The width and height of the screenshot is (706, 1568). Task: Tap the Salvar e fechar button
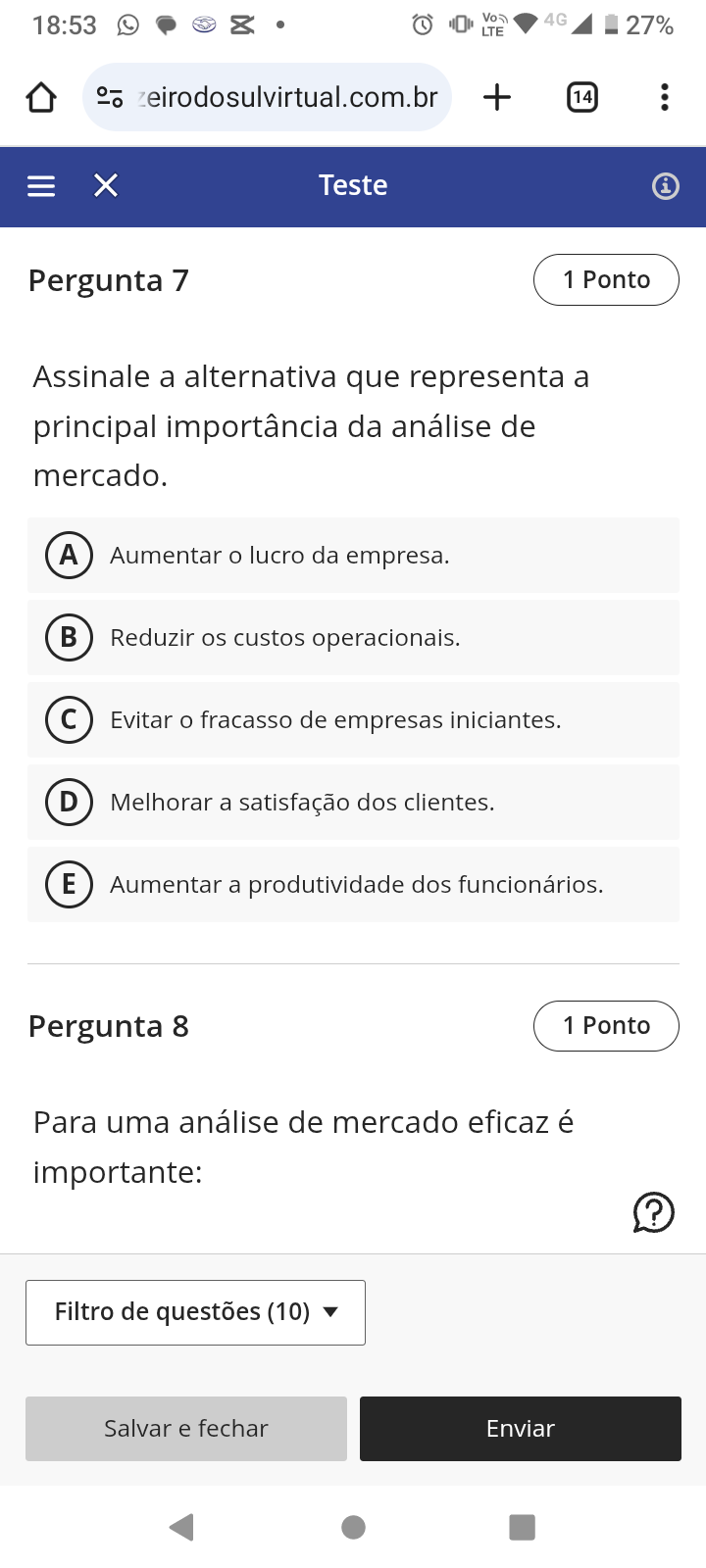click(186, 1429)
